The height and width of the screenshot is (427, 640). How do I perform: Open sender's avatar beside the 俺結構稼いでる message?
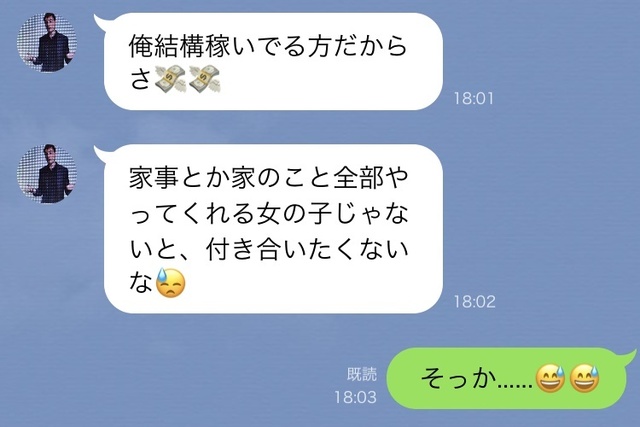tap(50, 46)
